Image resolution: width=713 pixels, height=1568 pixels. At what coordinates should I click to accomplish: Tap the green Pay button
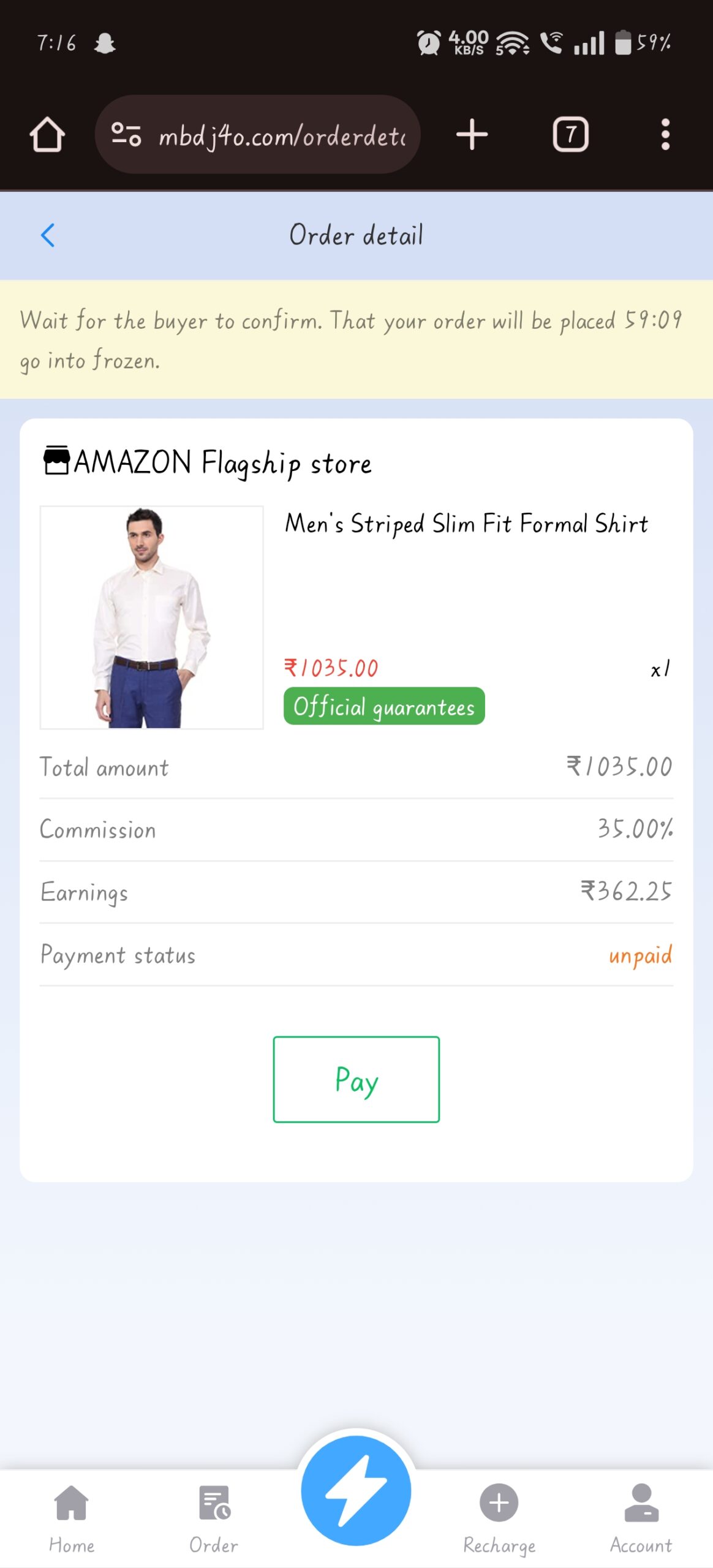(356, 1079)
